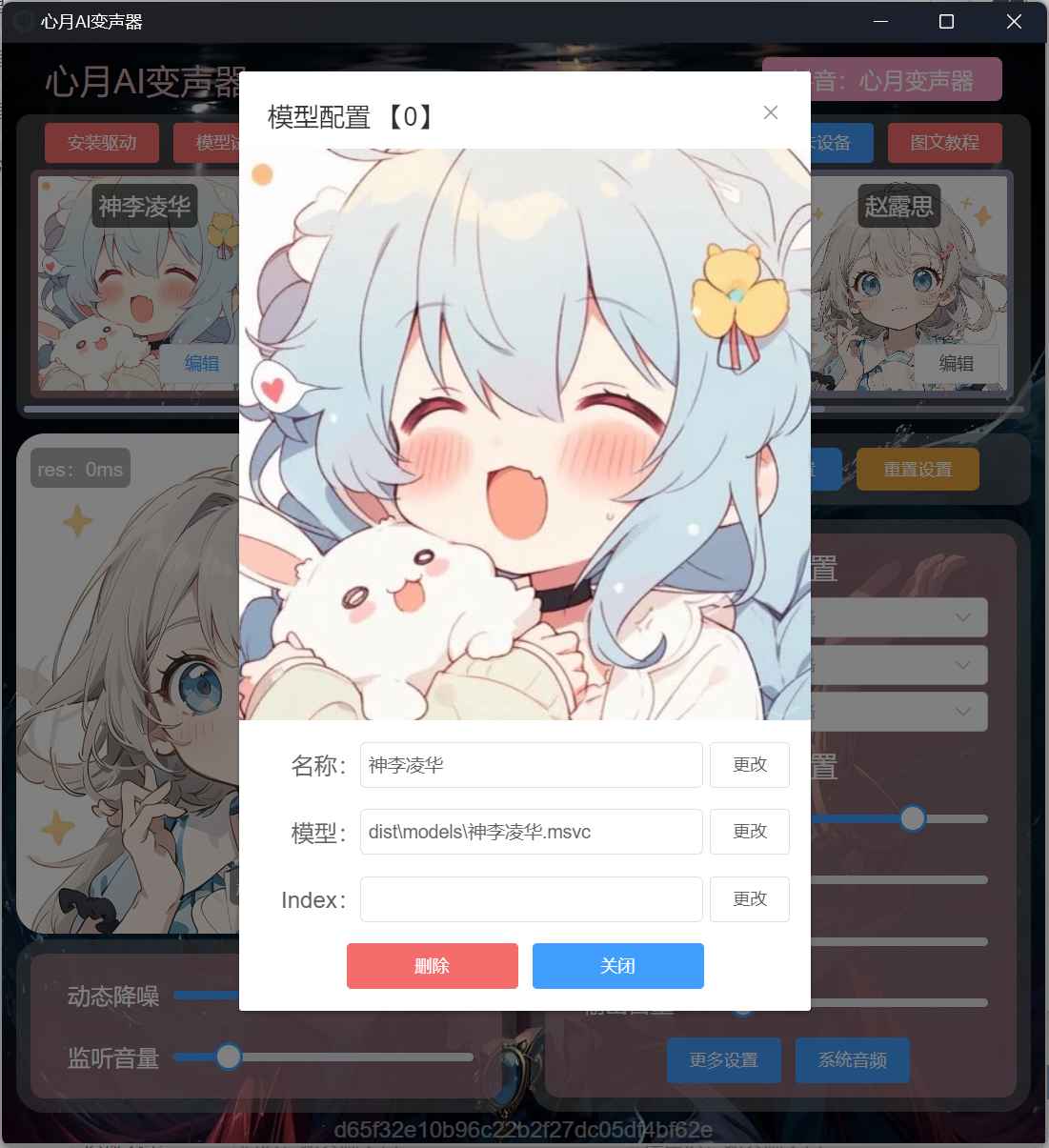The width and height of the screenshot is (1049, 1148).
Task: Tap the blue 关闭 button
Action: click(617, 966)
